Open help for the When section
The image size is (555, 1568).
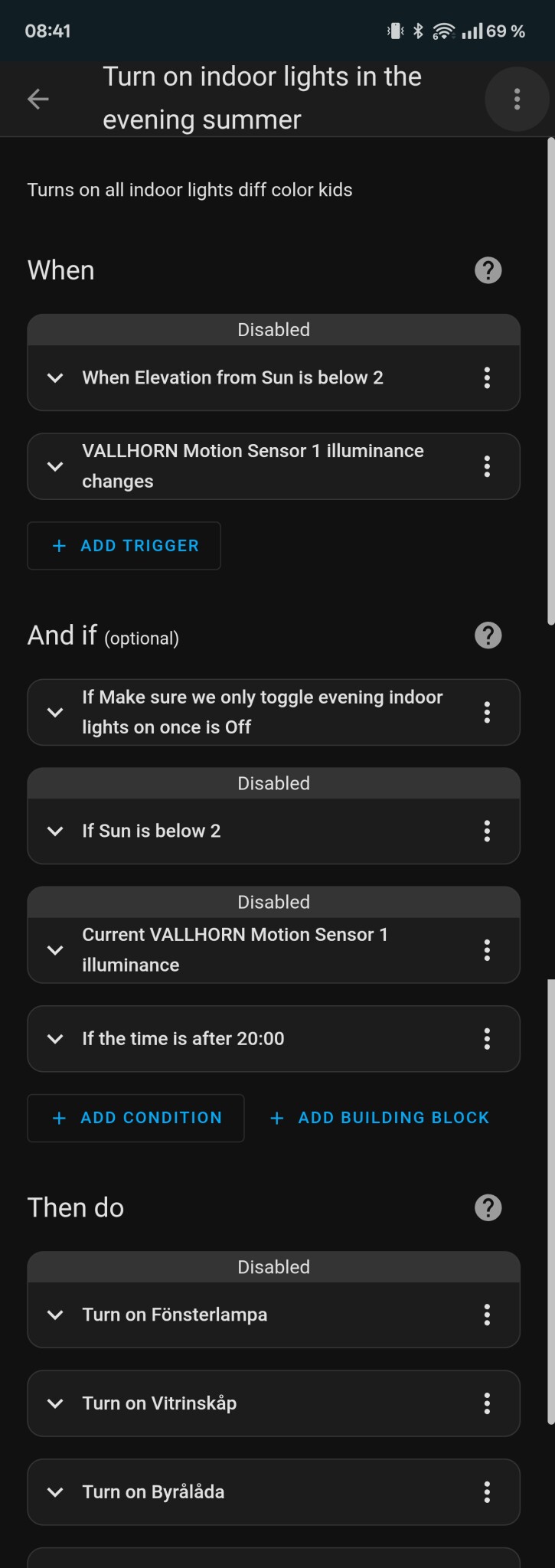[x=488, y=270]
